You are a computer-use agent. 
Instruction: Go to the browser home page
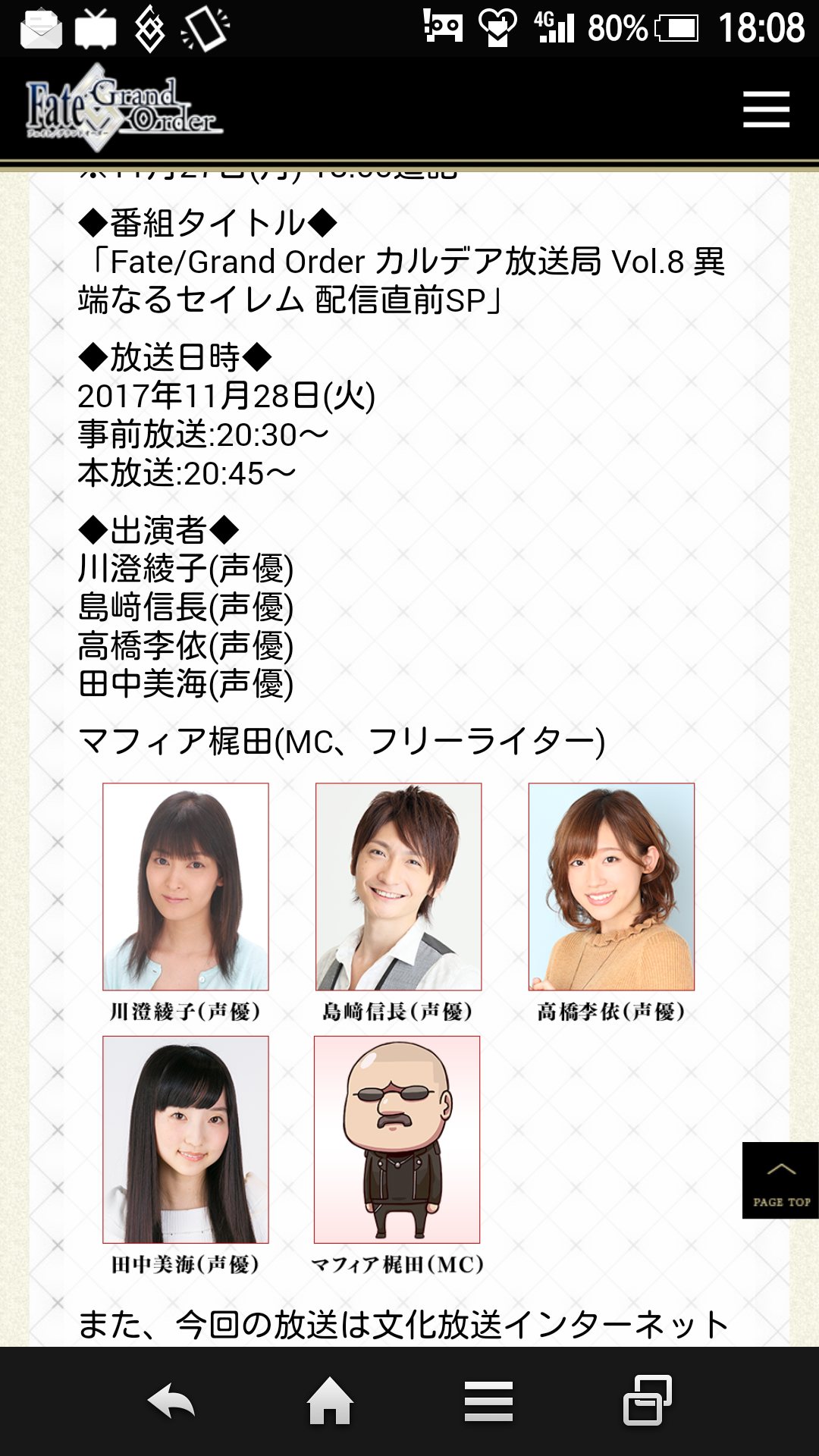(330, 1401)
